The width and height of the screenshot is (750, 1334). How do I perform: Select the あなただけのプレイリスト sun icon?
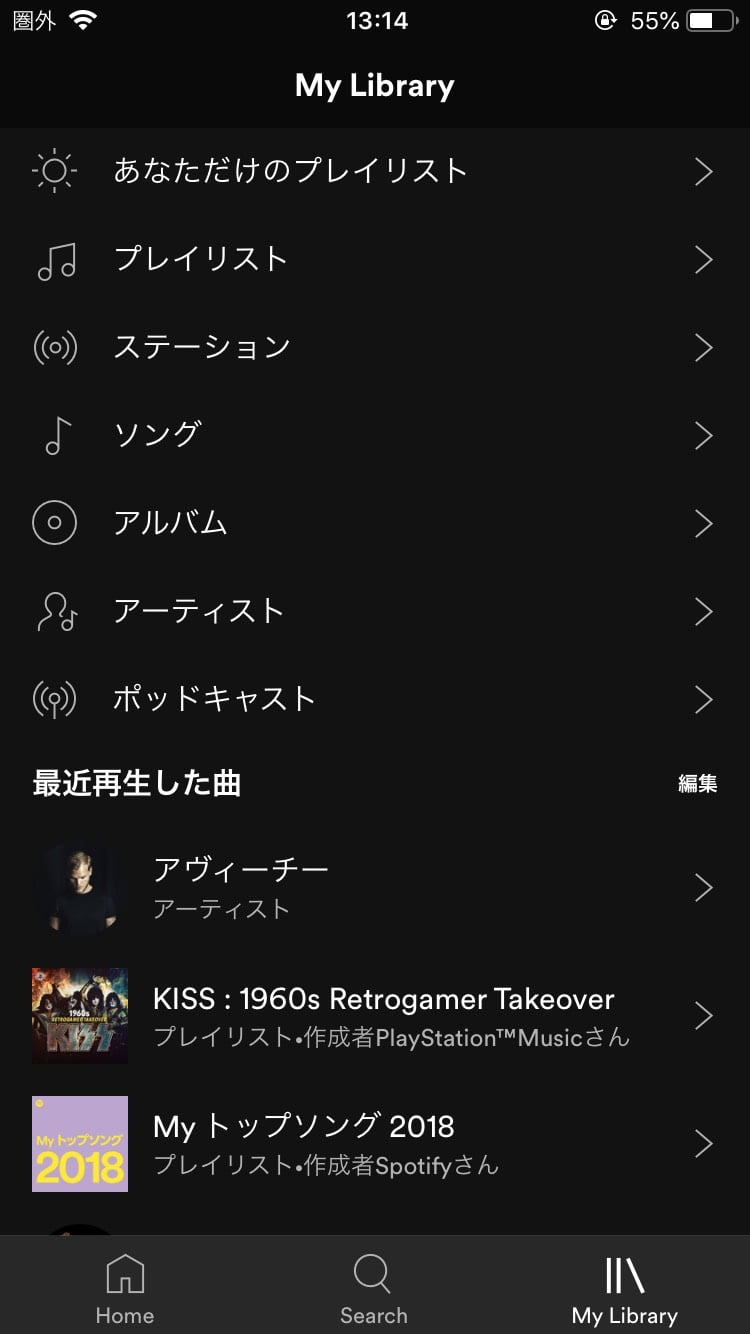(55, 171)
